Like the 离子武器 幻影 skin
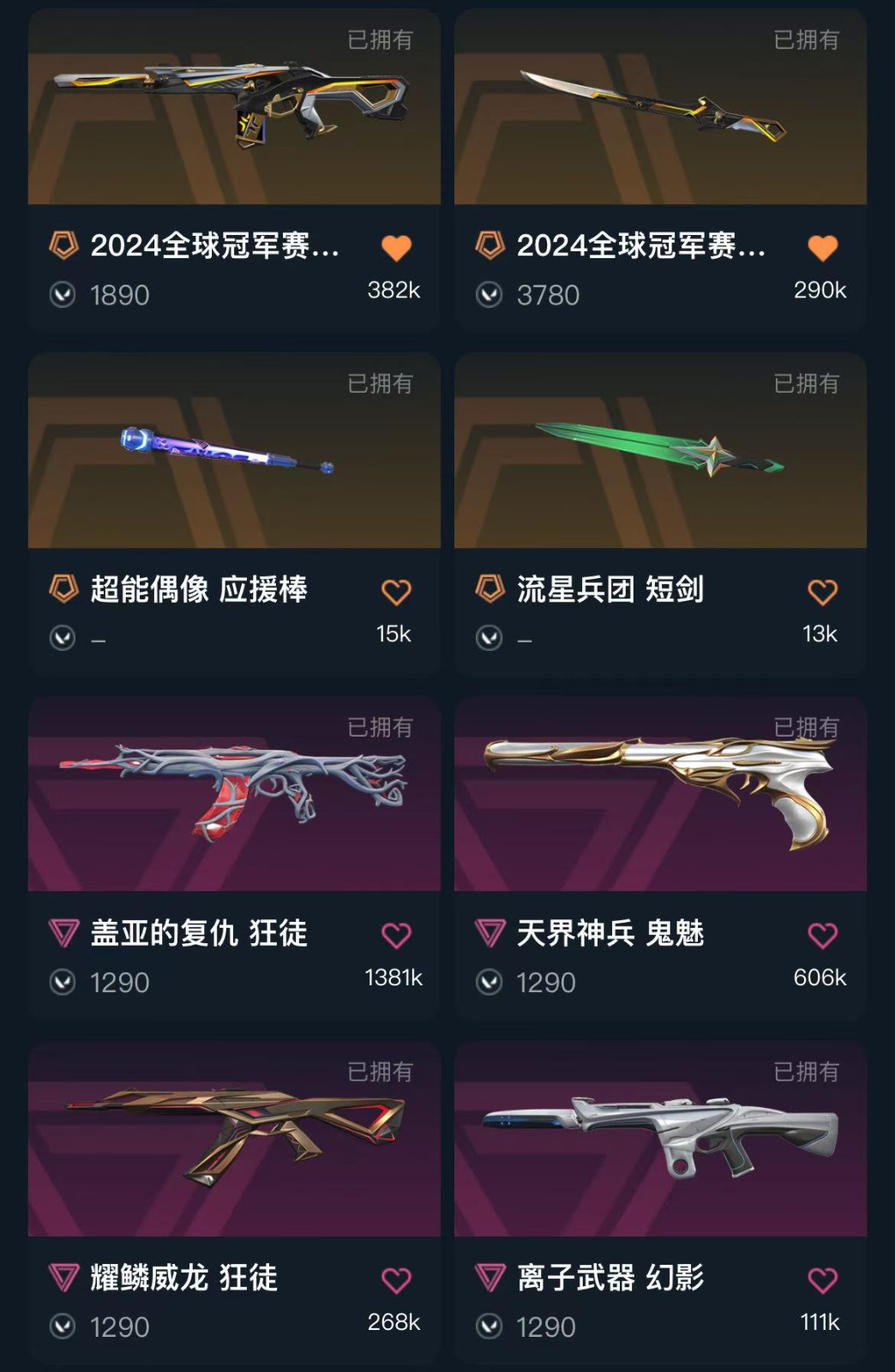This screenshot has height=1372, width=895. click(x=822, y=1280)
